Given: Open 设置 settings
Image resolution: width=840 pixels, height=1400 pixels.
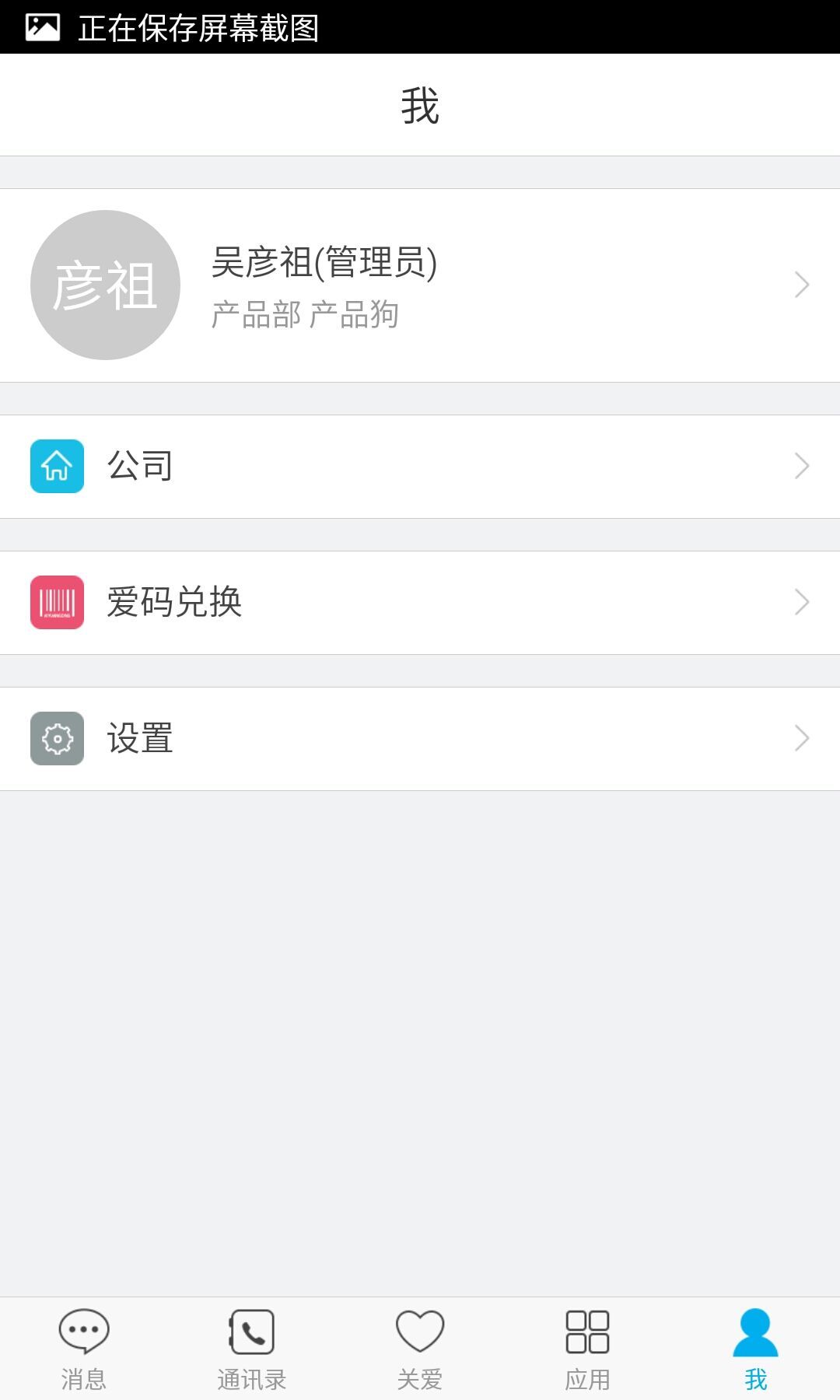Looking at the screenshot, I should coord(420,738).
